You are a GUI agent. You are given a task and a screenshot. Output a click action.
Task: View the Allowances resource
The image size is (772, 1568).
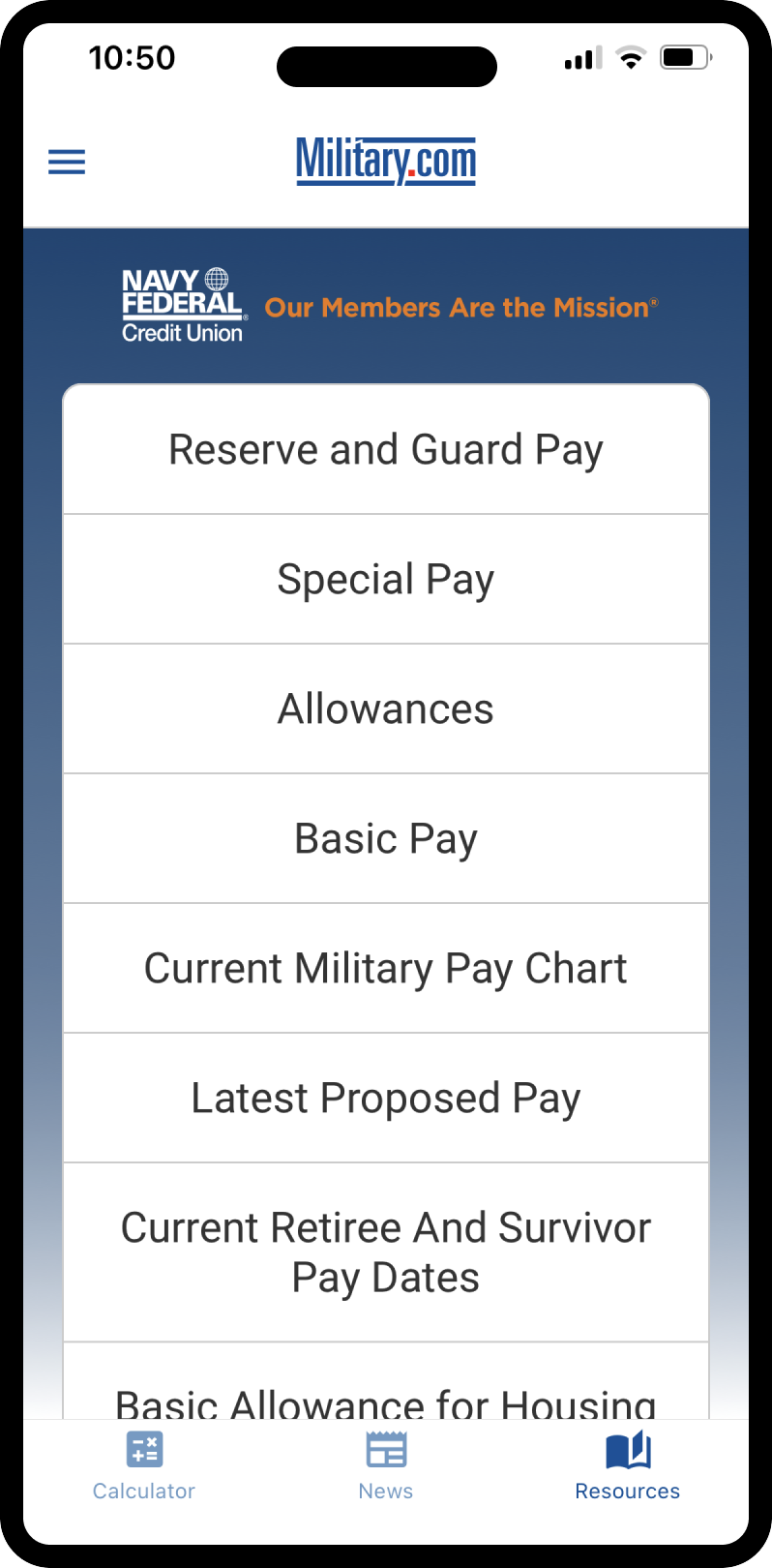pos(386,709)
